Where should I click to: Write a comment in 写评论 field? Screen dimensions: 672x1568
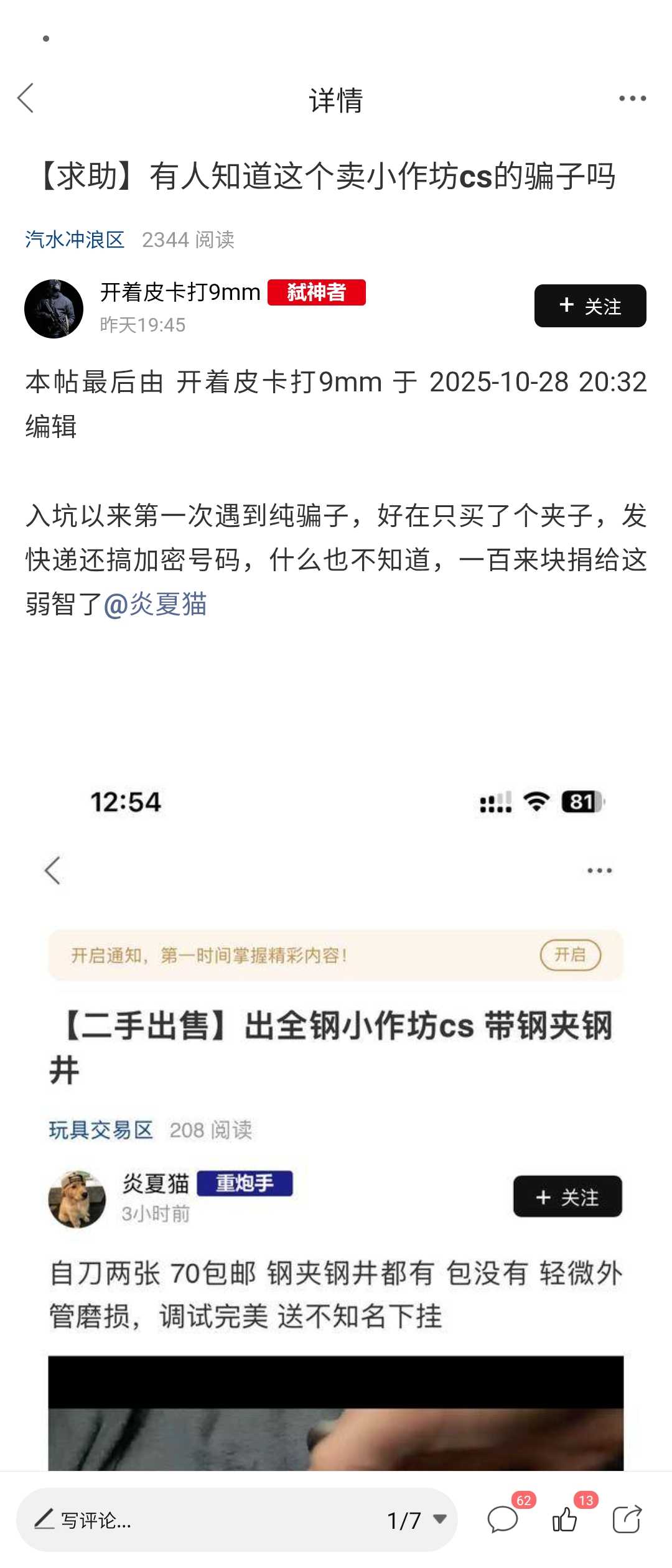click(x=187, y=1520)
